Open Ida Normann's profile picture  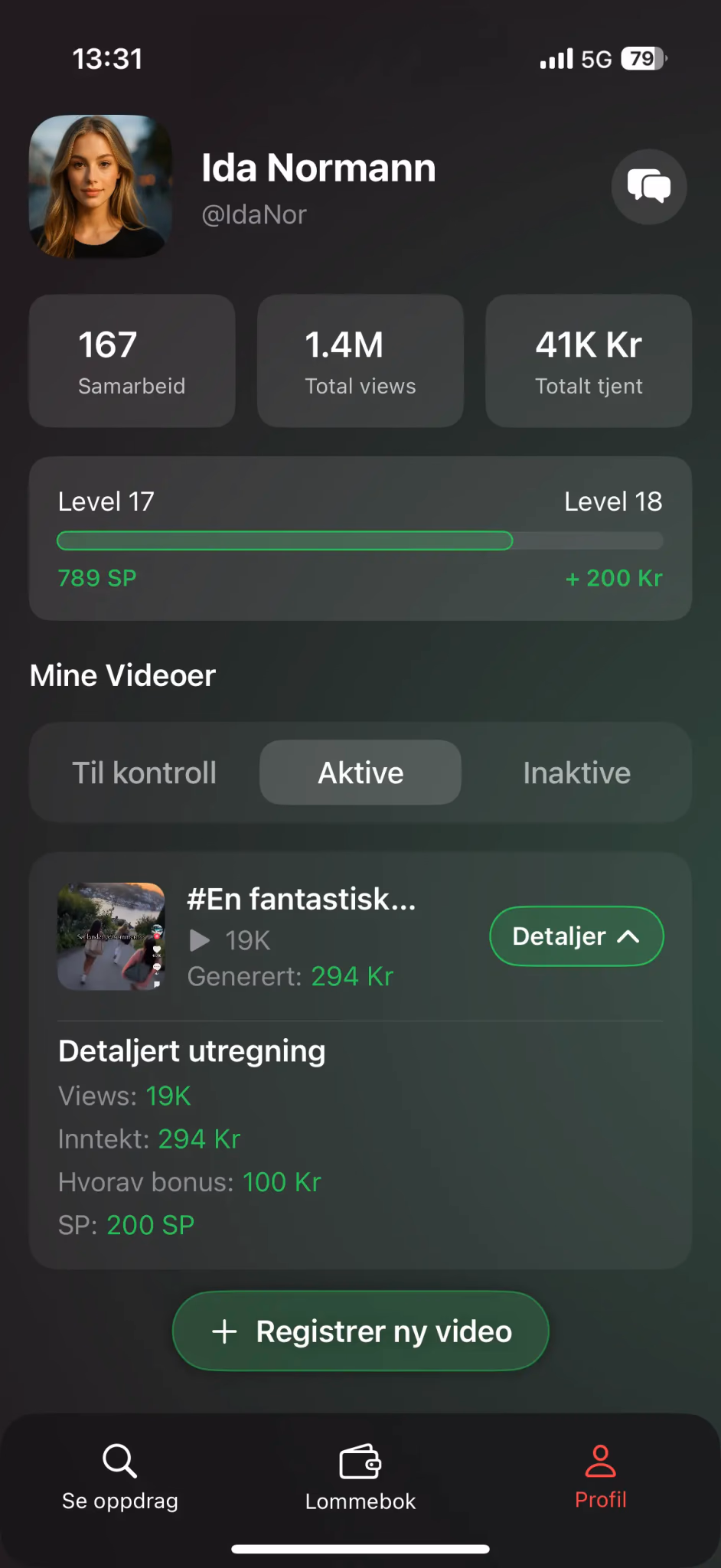click(x=100, y=187)
